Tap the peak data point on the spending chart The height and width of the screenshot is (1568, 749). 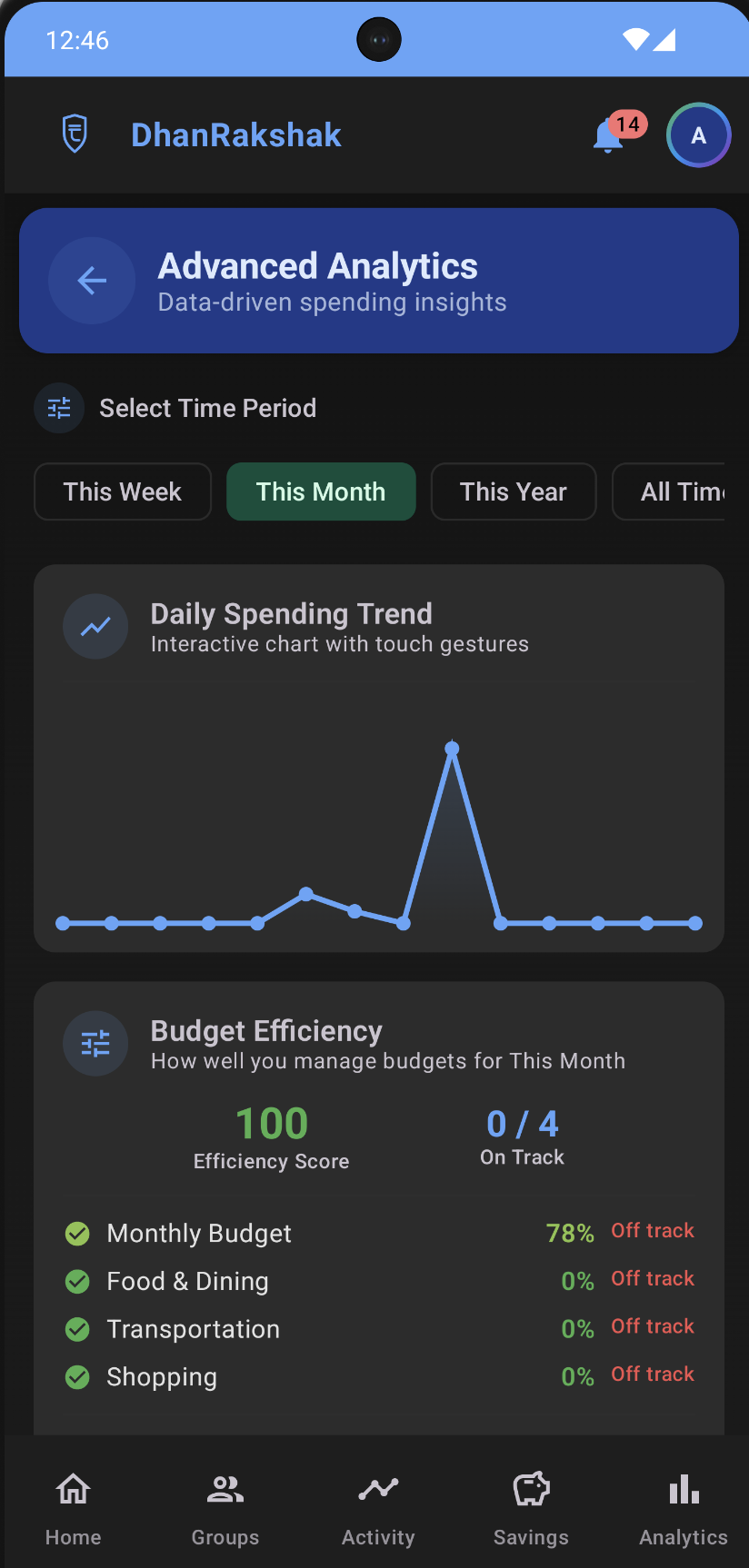click(452, 747)
